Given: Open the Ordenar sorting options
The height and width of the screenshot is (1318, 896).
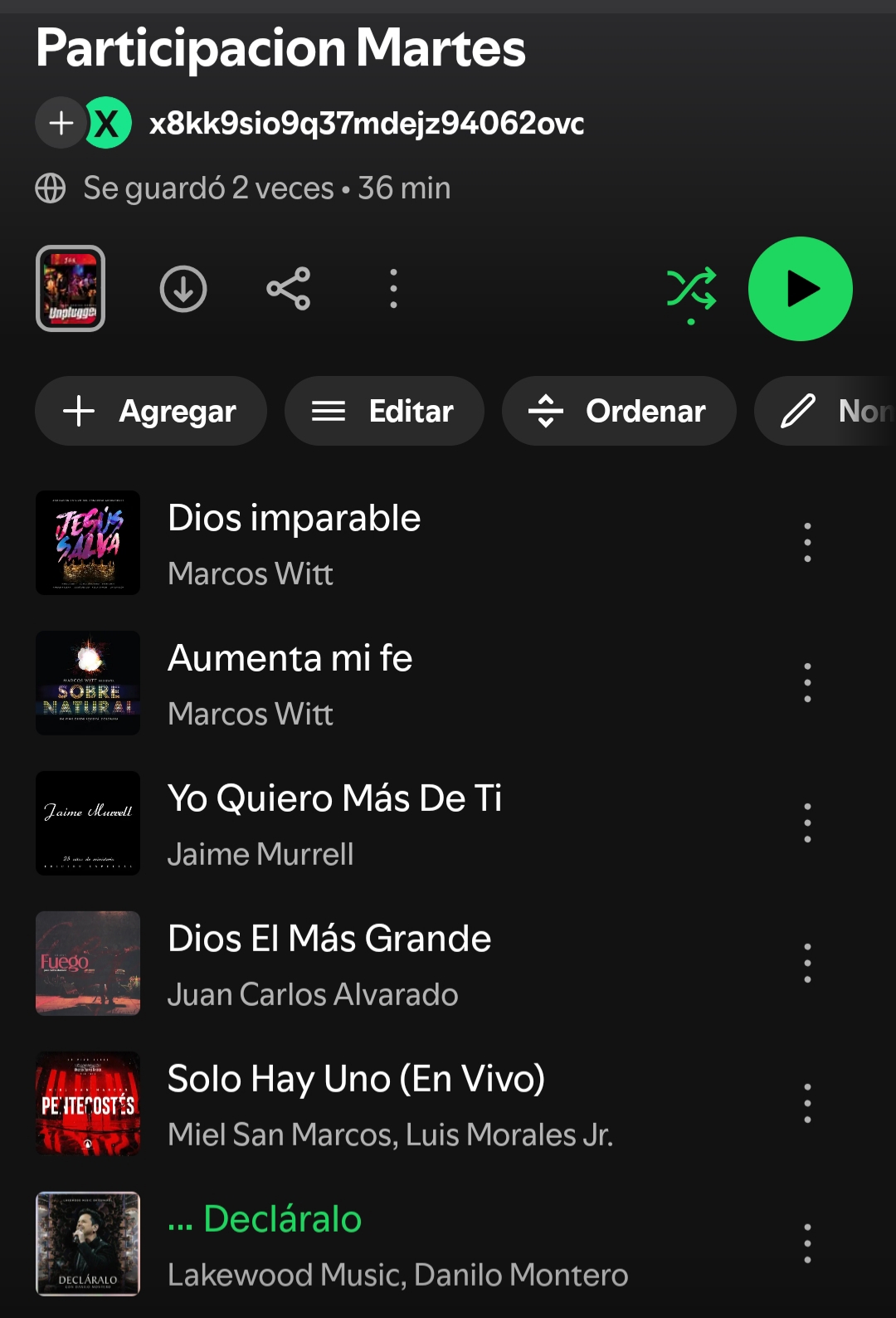Looking at the screenshot, I should [x=618, y=410].
